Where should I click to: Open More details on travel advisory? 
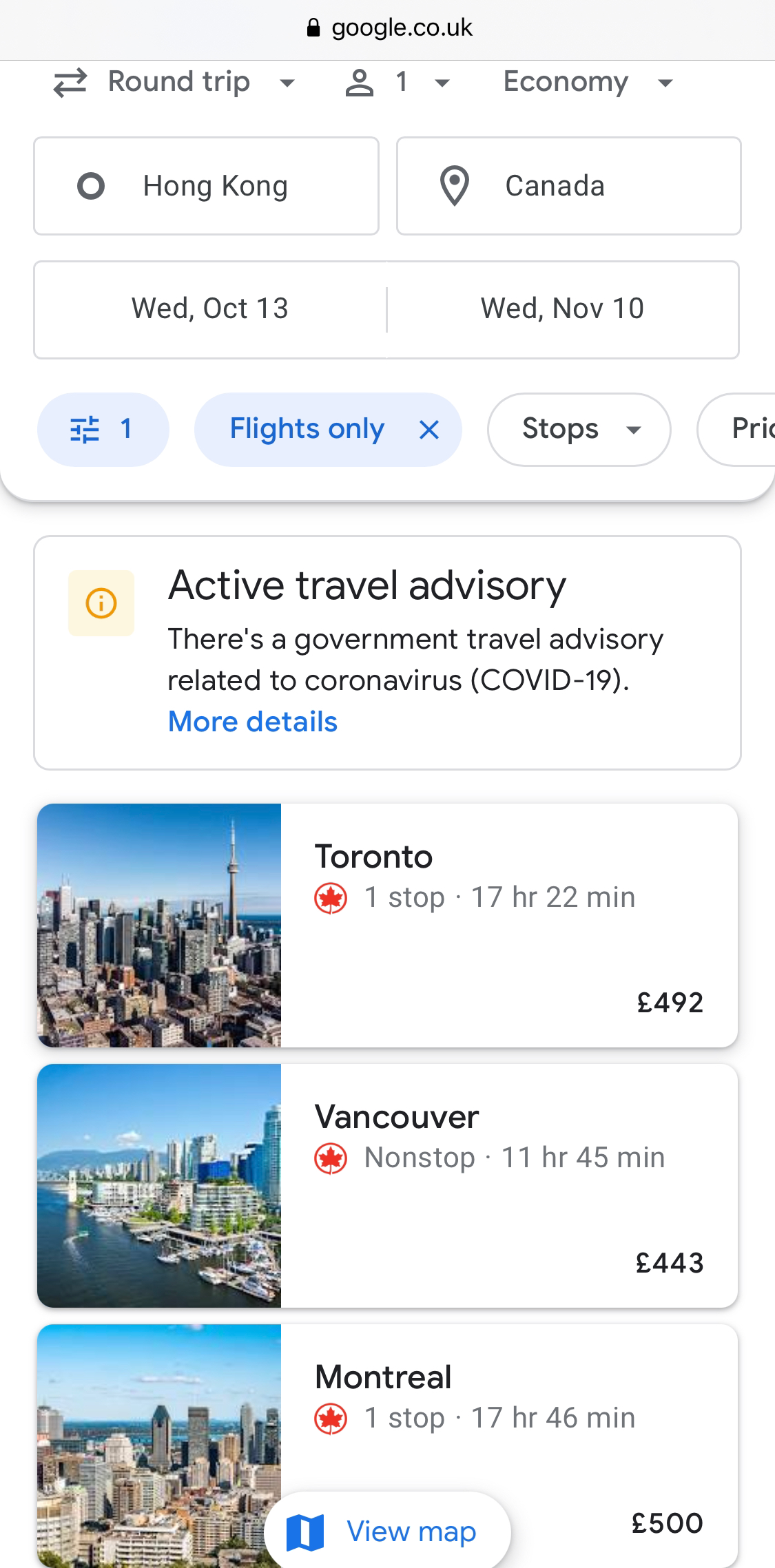[x=252, y=722]
